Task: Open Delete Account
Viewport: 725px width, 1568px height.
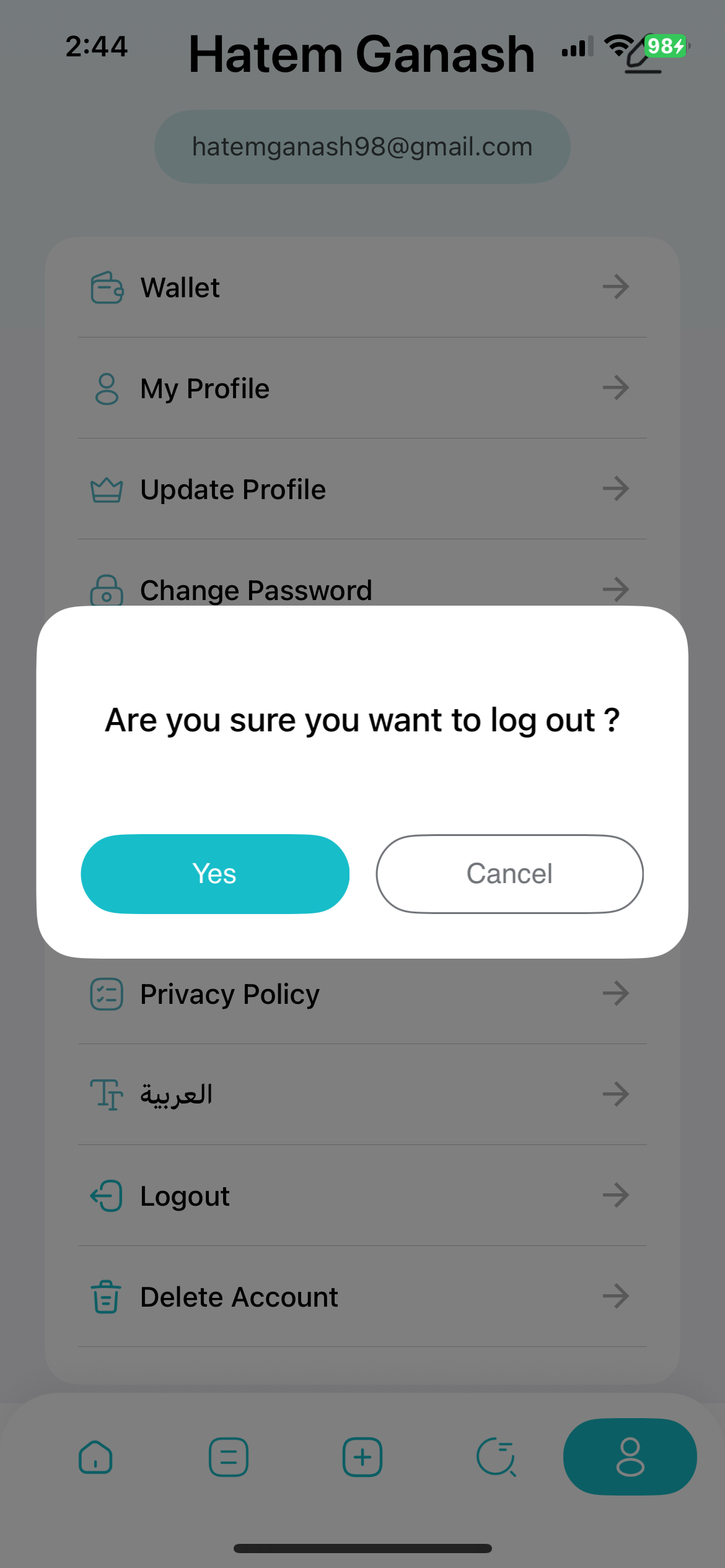Action: pyautogui.click(x=362, y=1297)
